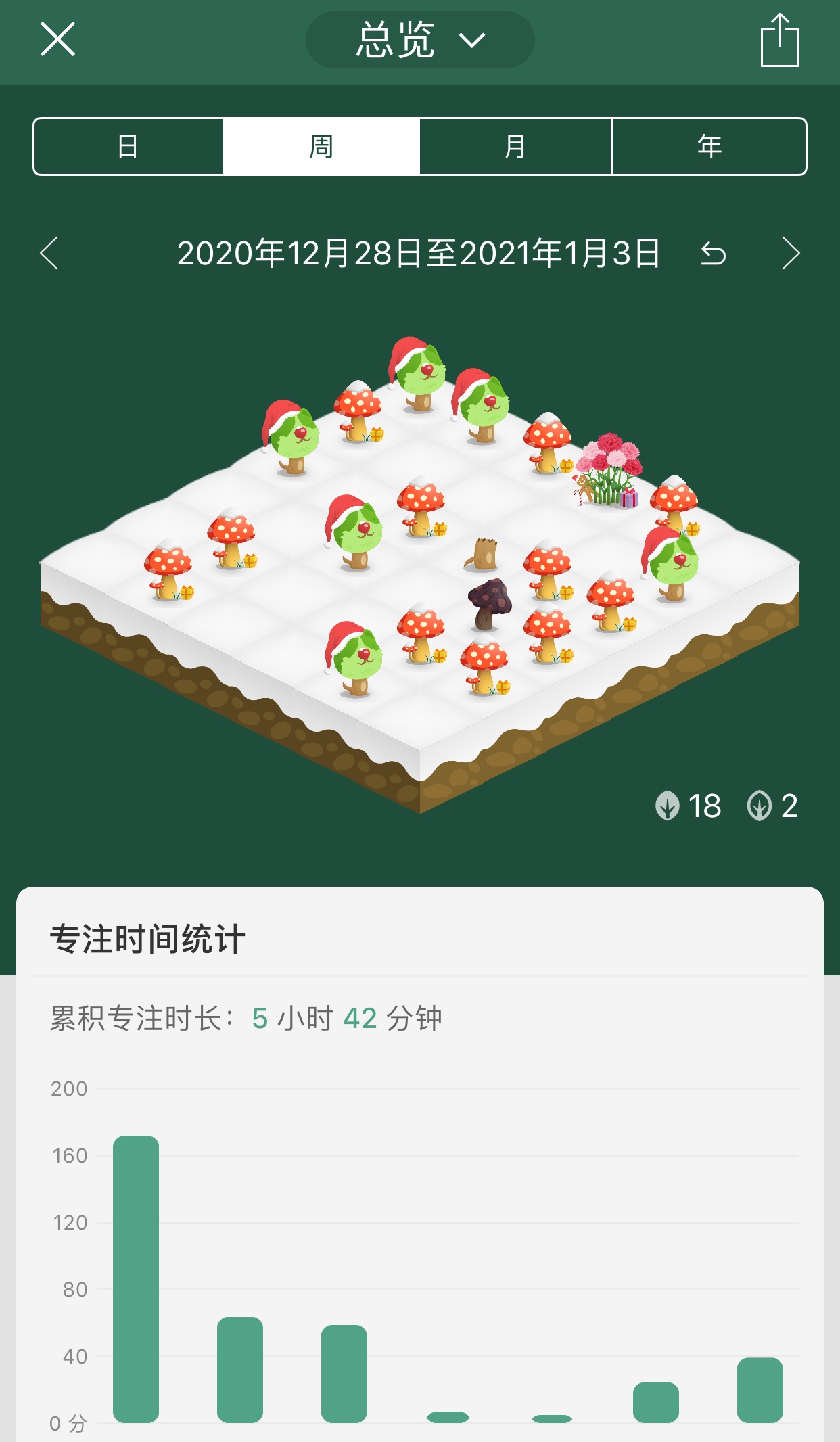
Task: Return to the current week
Action: 713,254
